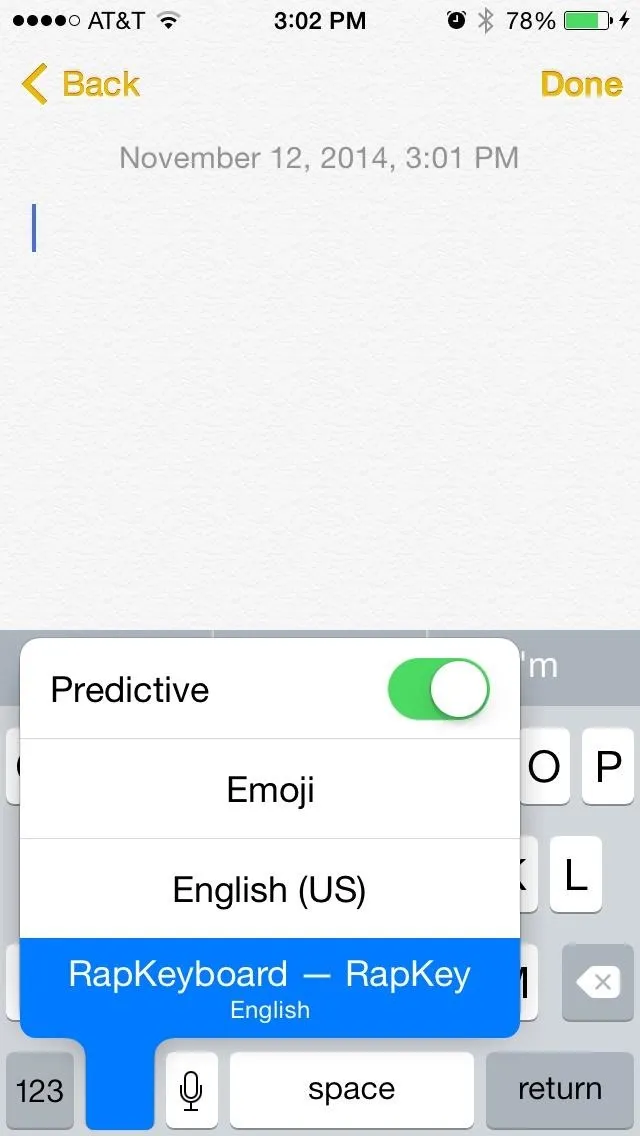Go back to the notes list
Image resolution: width=640 pixels, height=1136 pixels.
[80, 83]
